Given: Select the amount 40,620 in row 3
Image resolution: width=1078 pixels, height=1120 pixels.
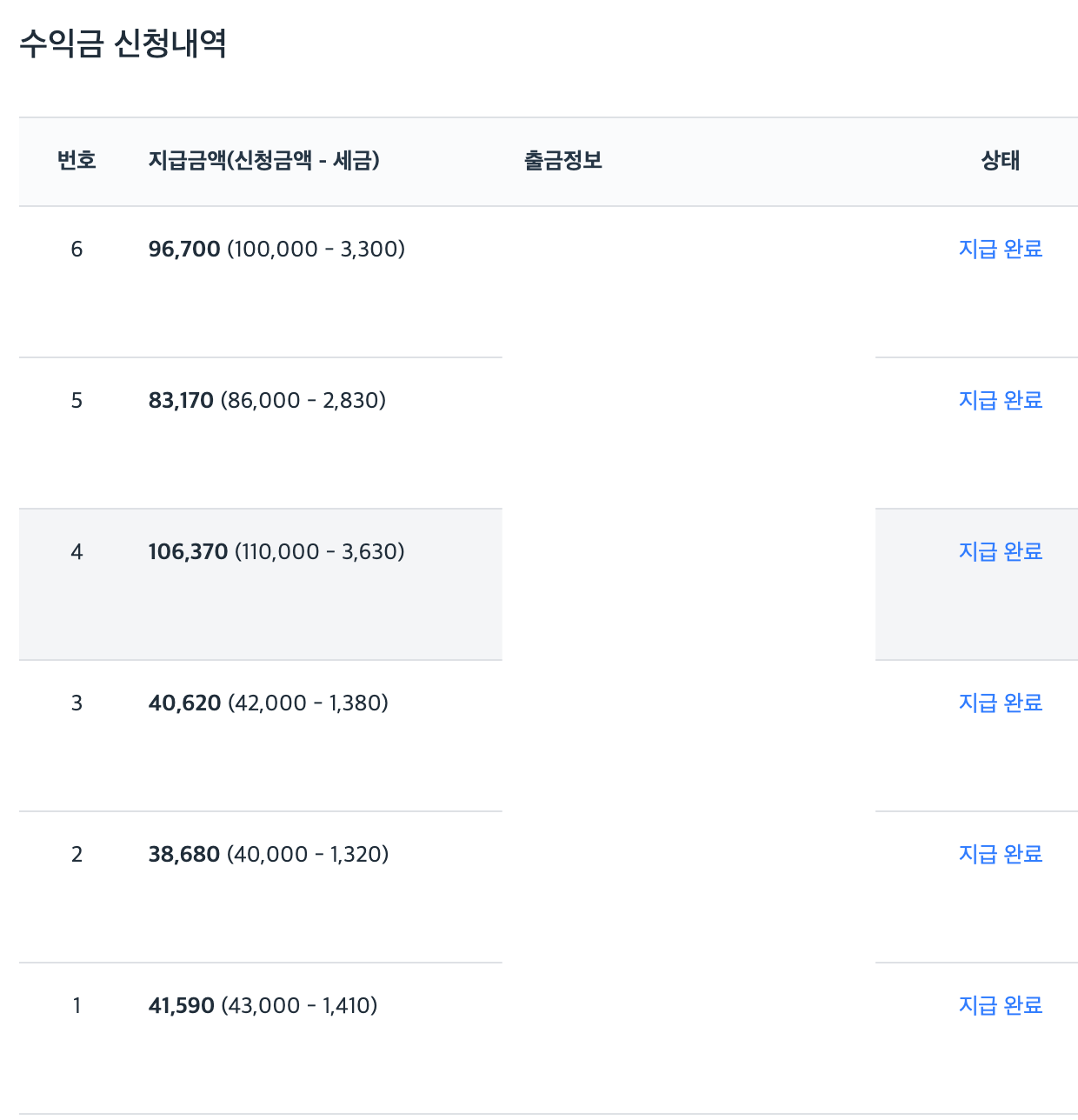Looking at the screenshot, I should pyautogui.click(x=183, y=703).
